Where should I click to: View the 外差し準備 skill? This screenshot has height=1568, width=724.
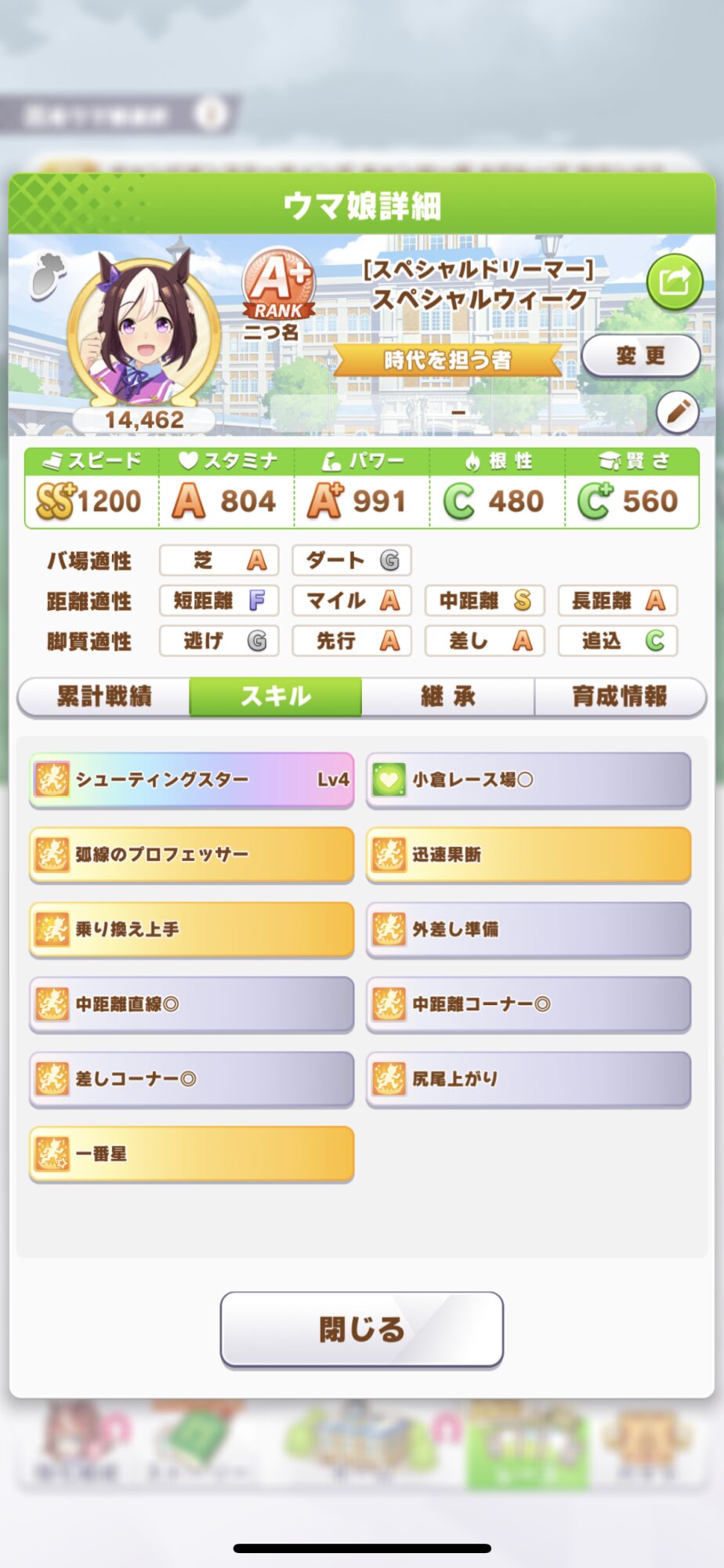tap(529, 929)
